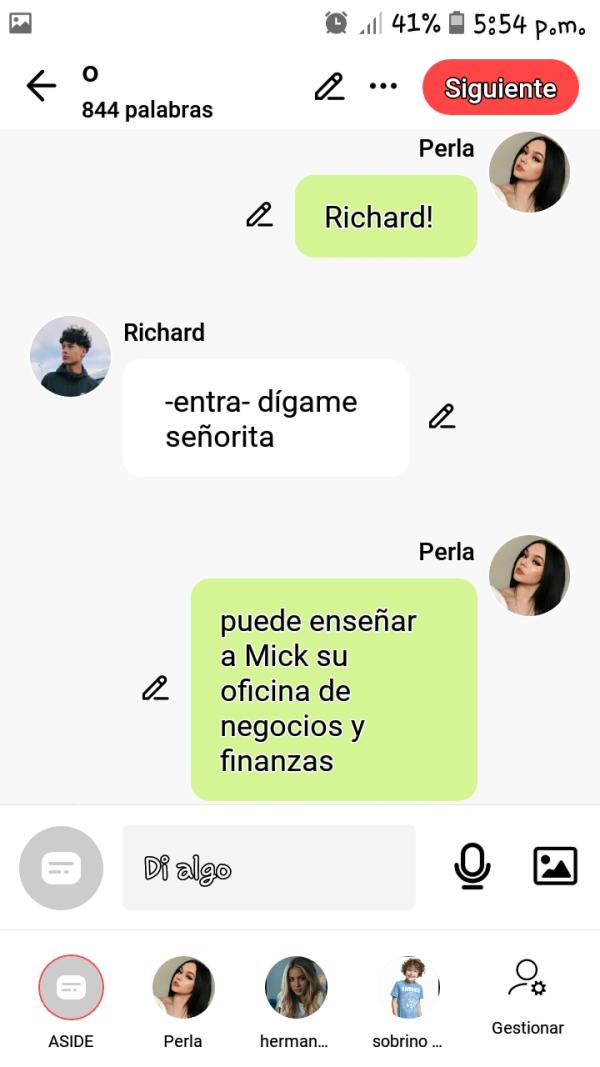600x1067 pixels.
Task: Select ASIDE as the speaker
Action: [x=70, y=988]
